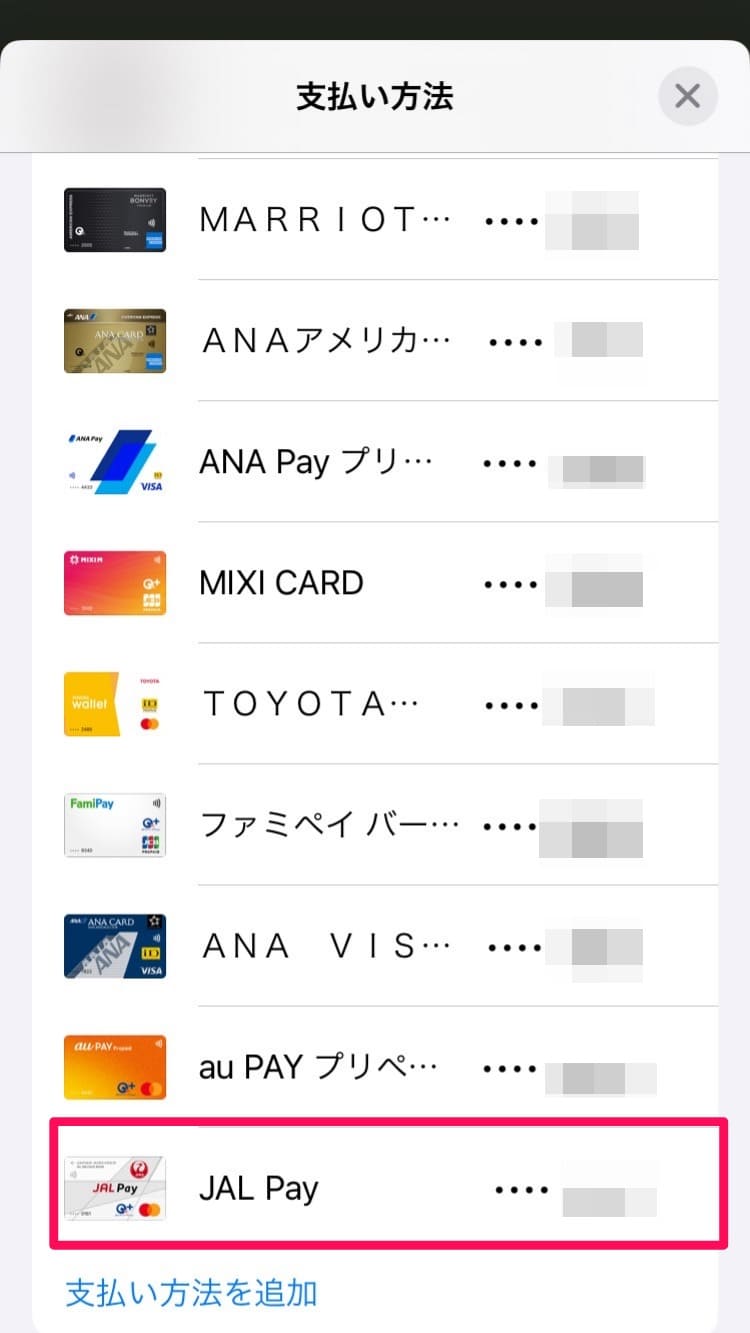Select the ANA Pay prepaid Visa card icon
Image resolution: width=750 pixels, height=1333 pixels.
click(114, 462)
